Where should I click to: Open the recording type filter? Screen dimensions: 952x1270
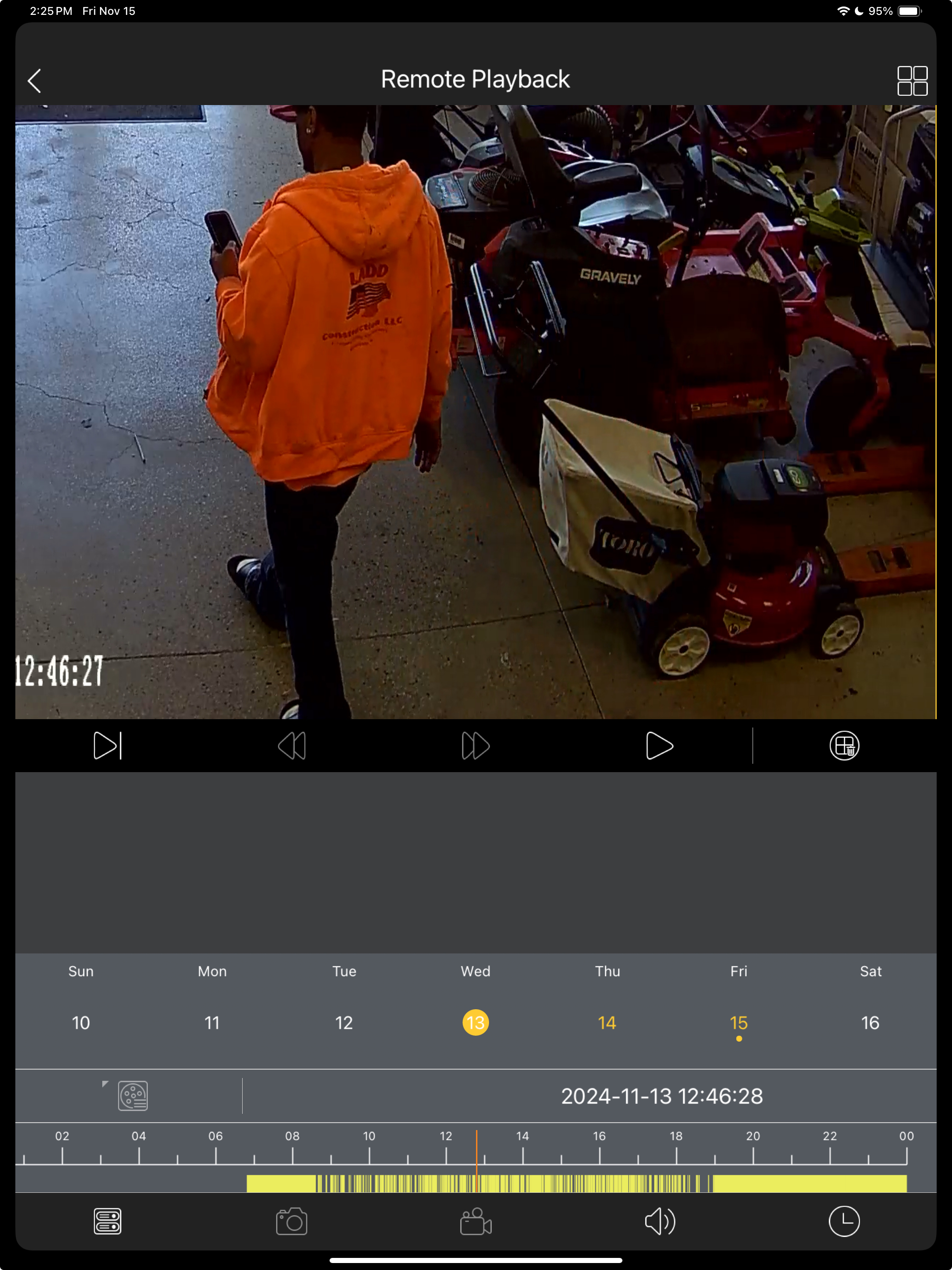[x=132, y=1096]
